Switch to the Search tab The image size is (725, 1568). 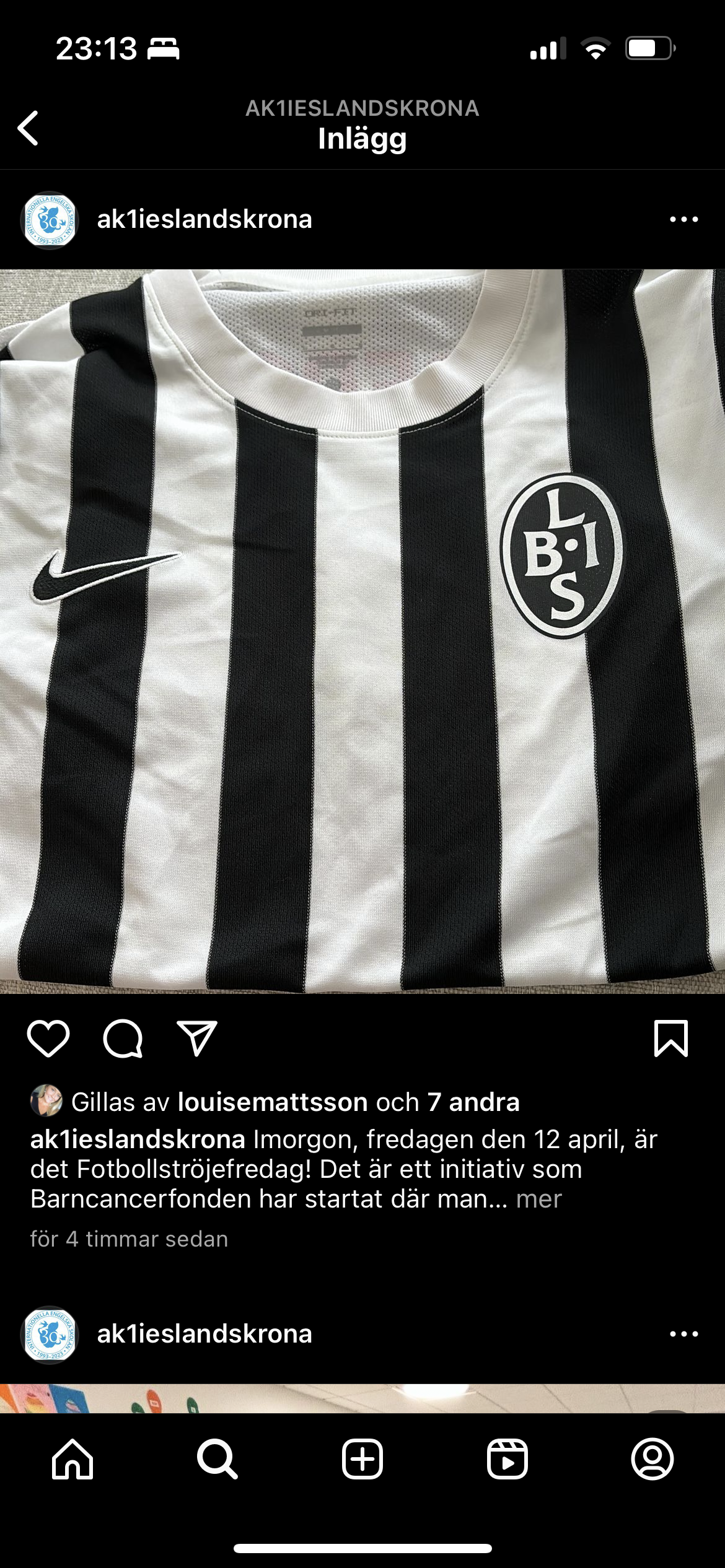217,1459
